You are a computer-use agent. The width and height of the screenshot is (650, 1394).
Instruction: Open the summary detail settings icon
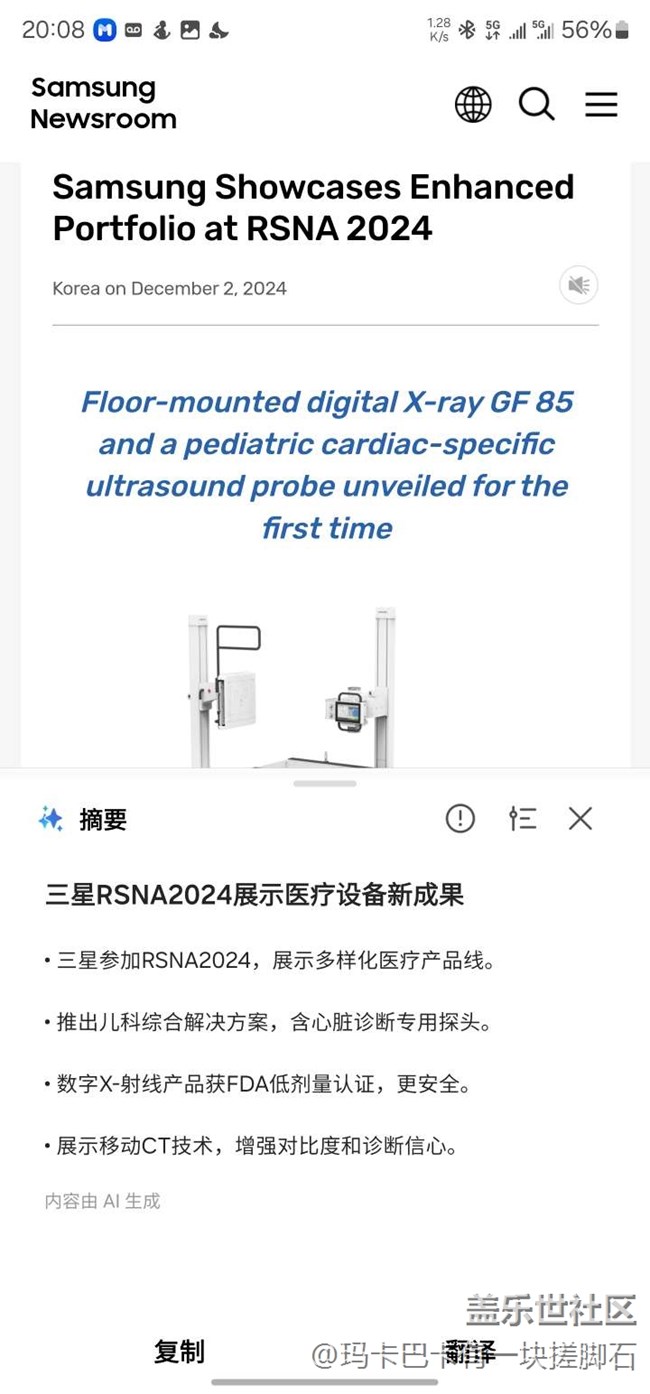[522, 819]
